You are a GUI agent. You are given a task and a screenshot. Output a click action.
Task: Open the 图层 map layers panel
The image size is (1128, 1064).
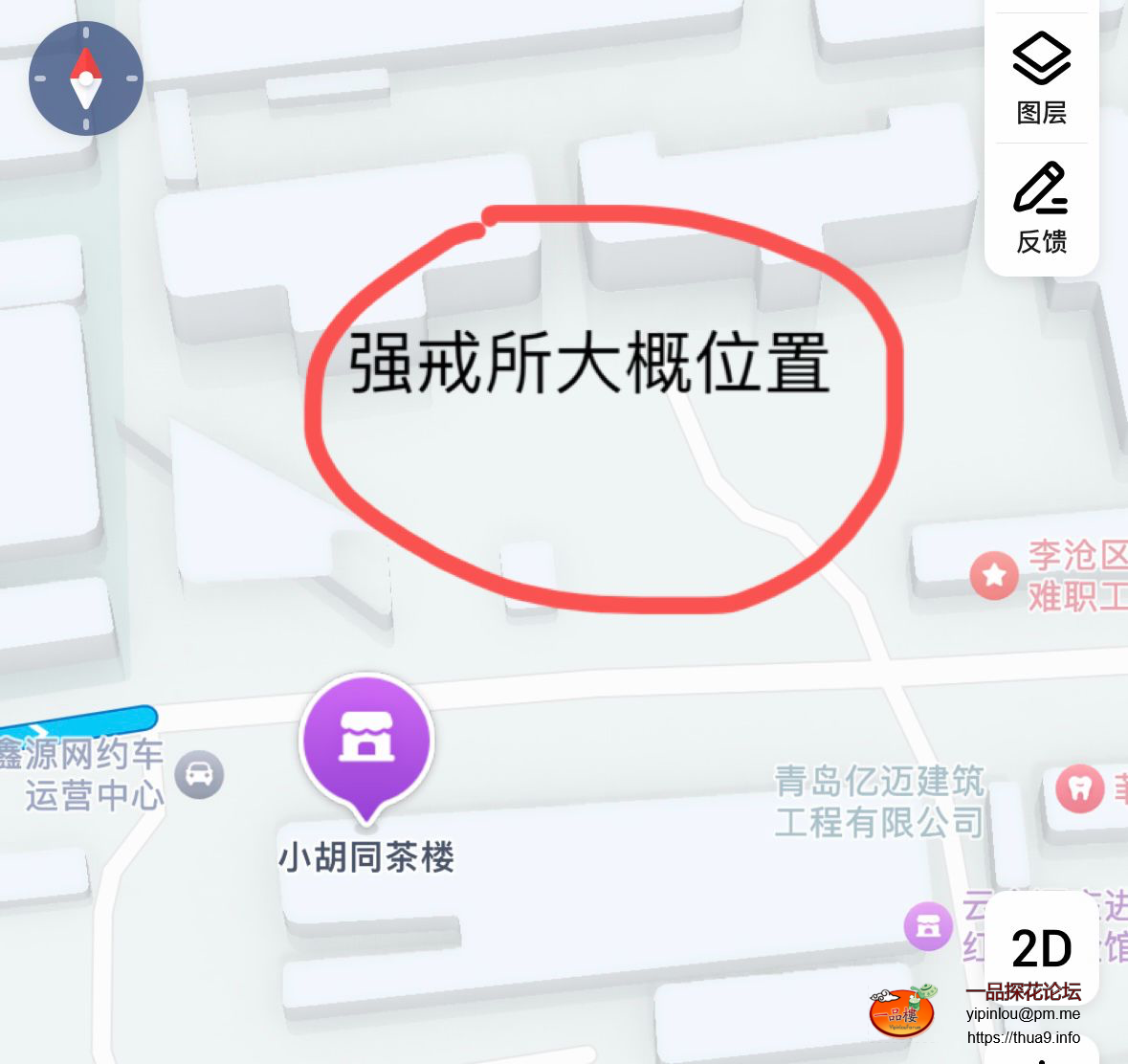tap(1041, 78)
